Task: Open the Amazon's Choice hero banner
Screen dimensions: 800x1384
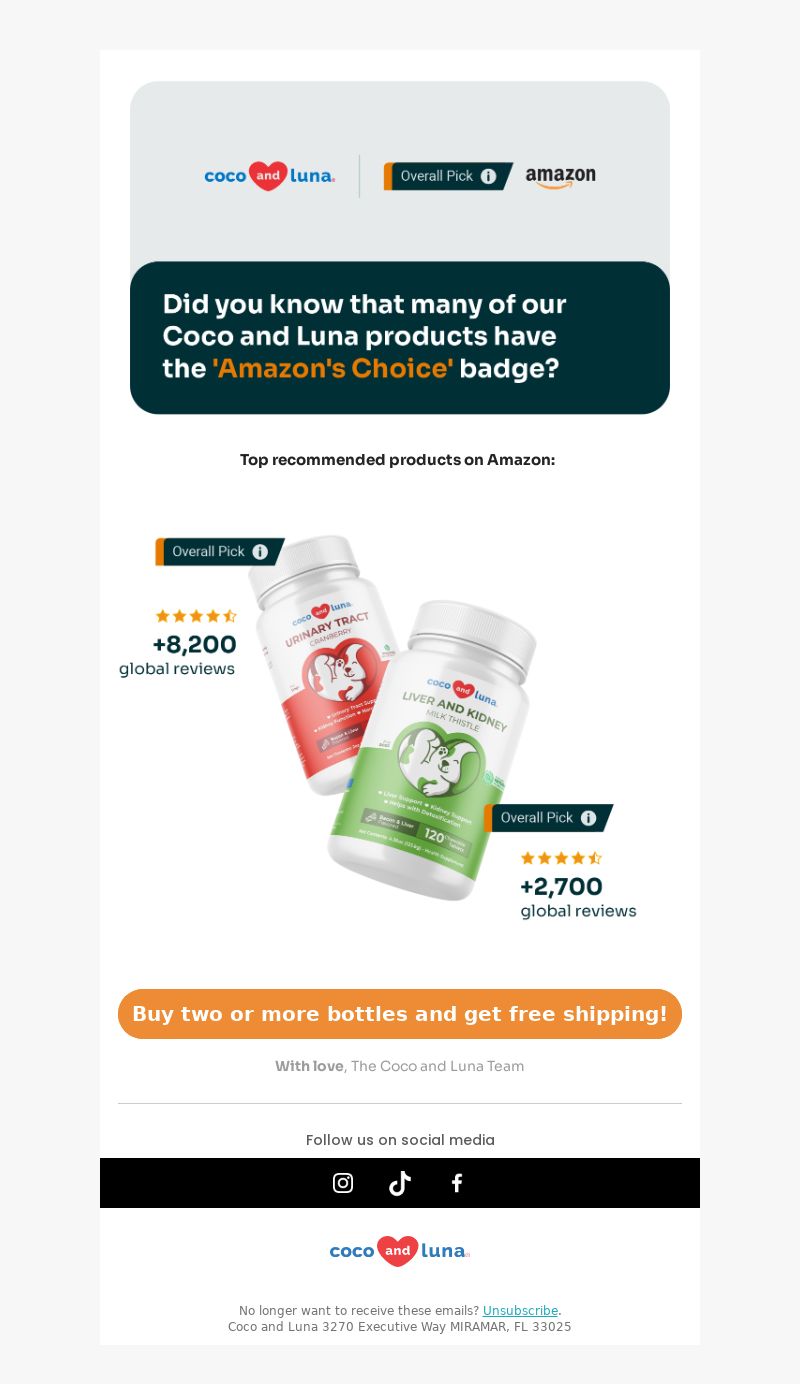Action: (x=400, y=248)
